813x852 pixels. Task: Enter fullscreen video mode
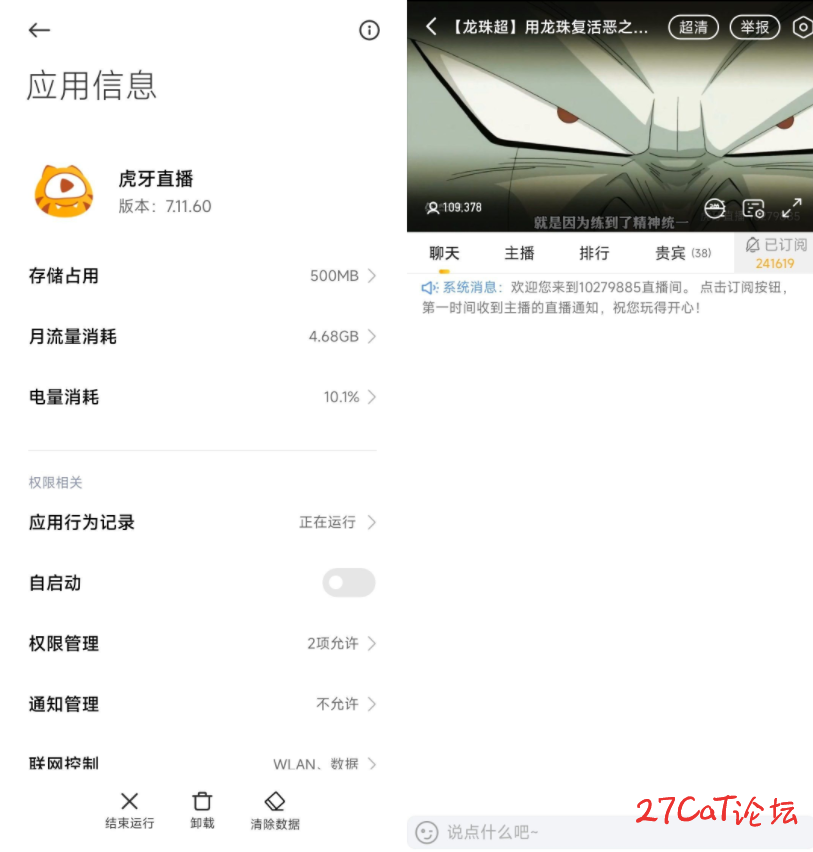pyautogui.click(x=791, y=208)
